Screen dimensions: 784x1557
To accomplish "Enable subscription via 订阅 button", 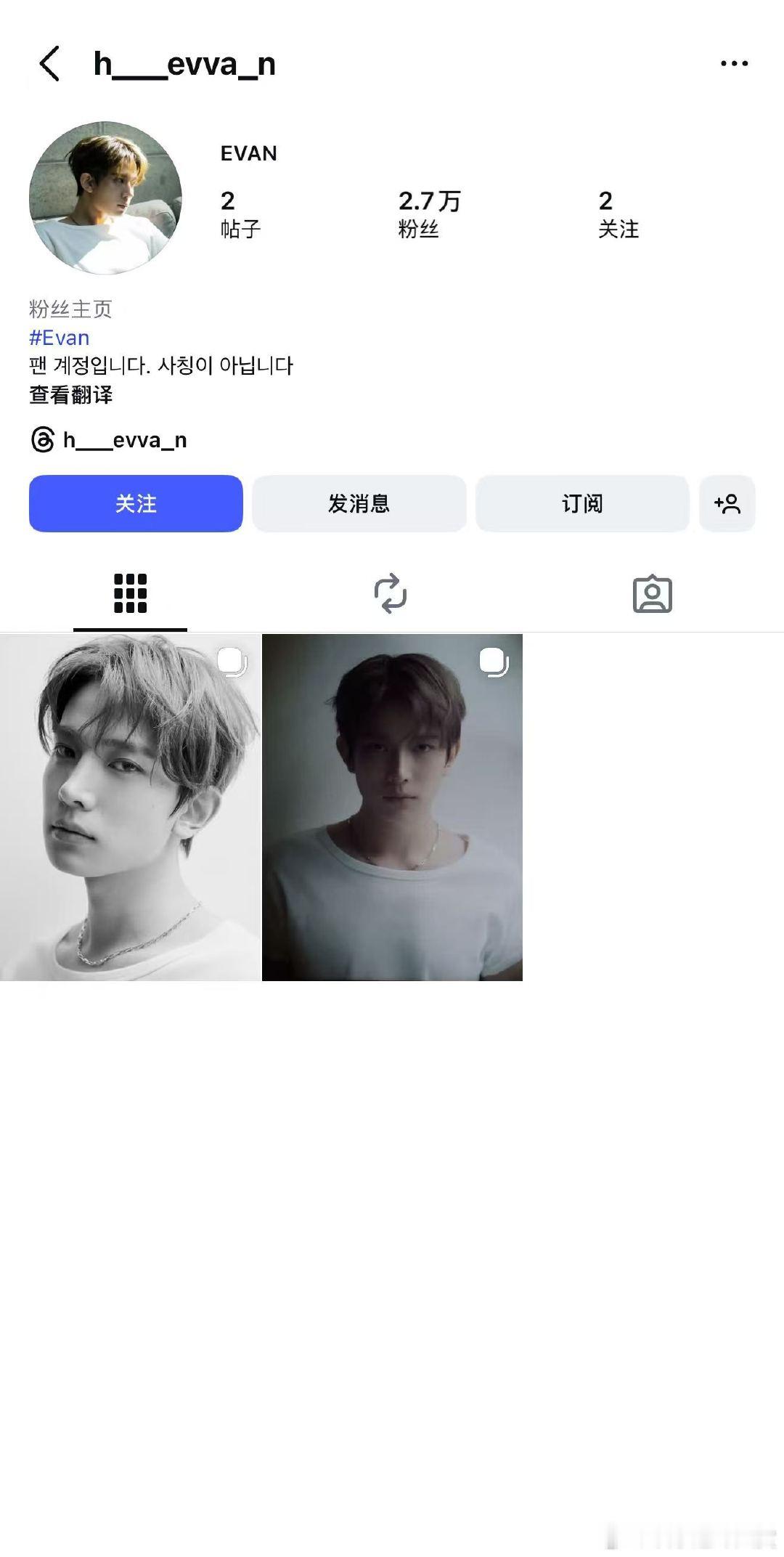I will coord(583,503).
